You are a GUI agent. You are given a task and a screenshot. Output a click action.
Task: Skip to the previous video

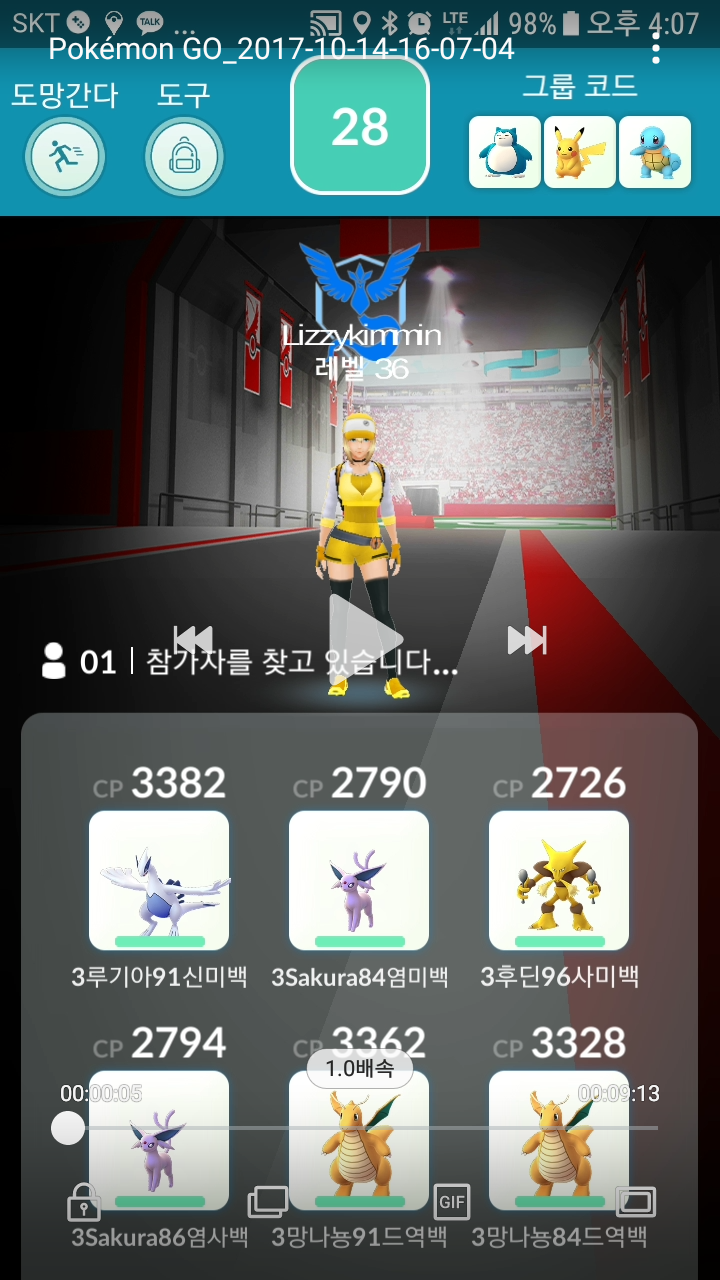[192, 640]
